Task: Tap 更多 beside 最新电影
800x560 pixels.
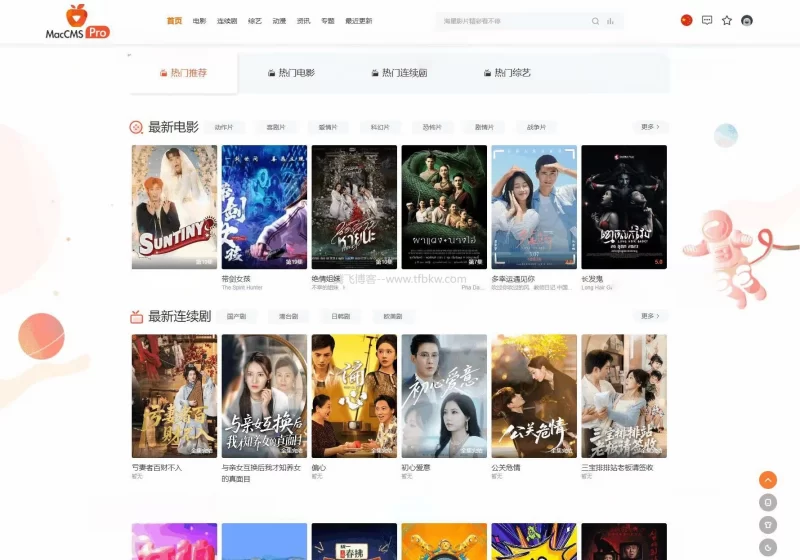Action: (650, 127)
